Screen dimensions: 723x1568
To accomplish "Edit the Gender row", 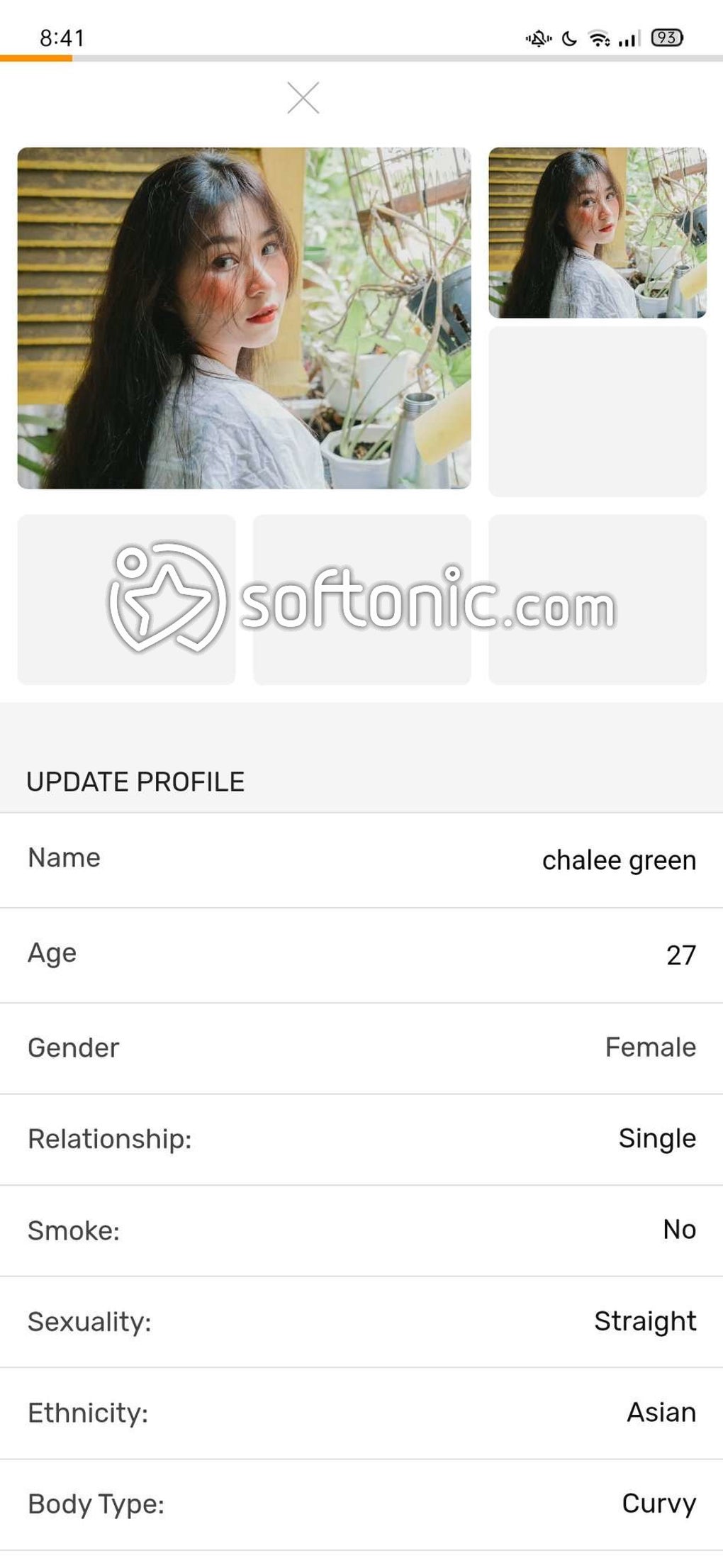I will (361, 1047).
